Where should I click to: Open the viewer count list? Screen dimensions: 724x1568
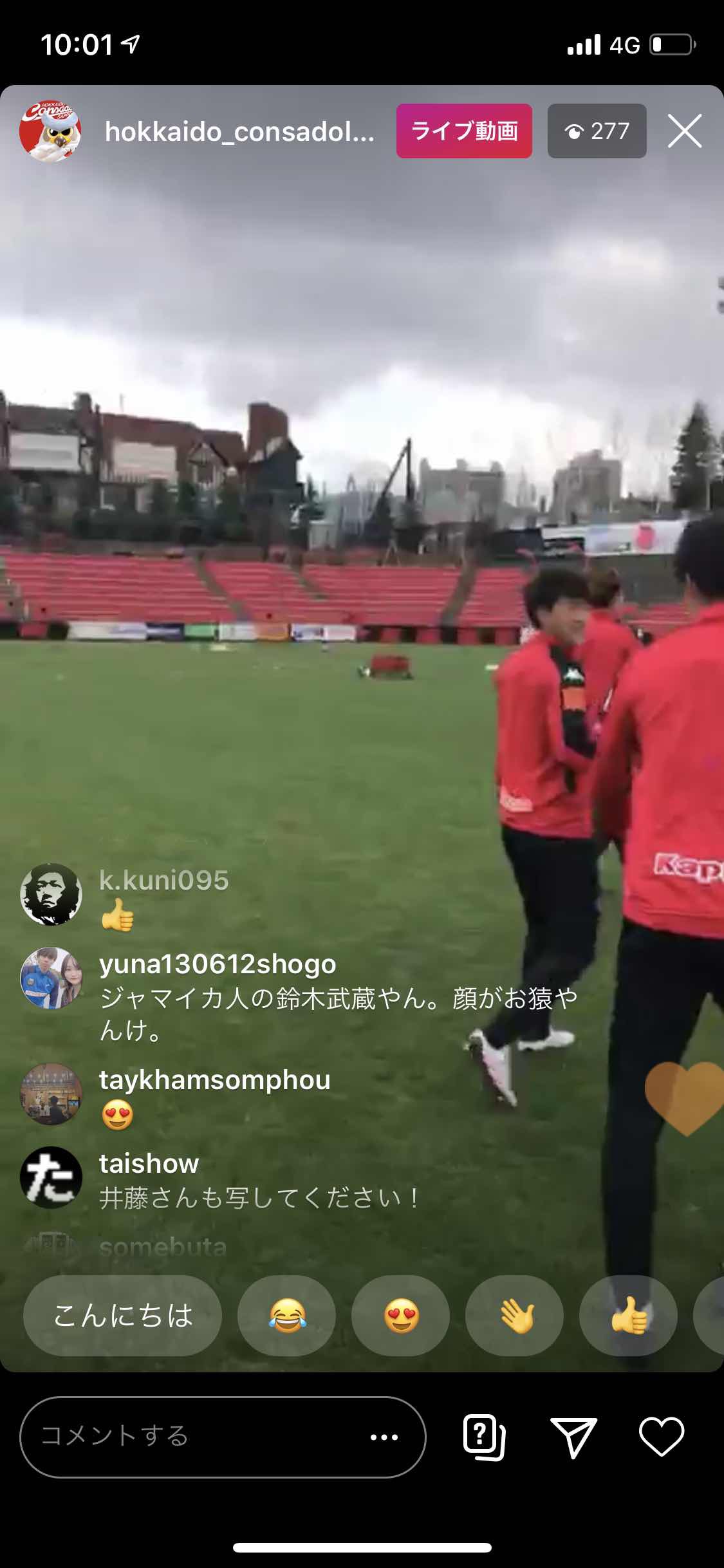click(x=597, y=131)
